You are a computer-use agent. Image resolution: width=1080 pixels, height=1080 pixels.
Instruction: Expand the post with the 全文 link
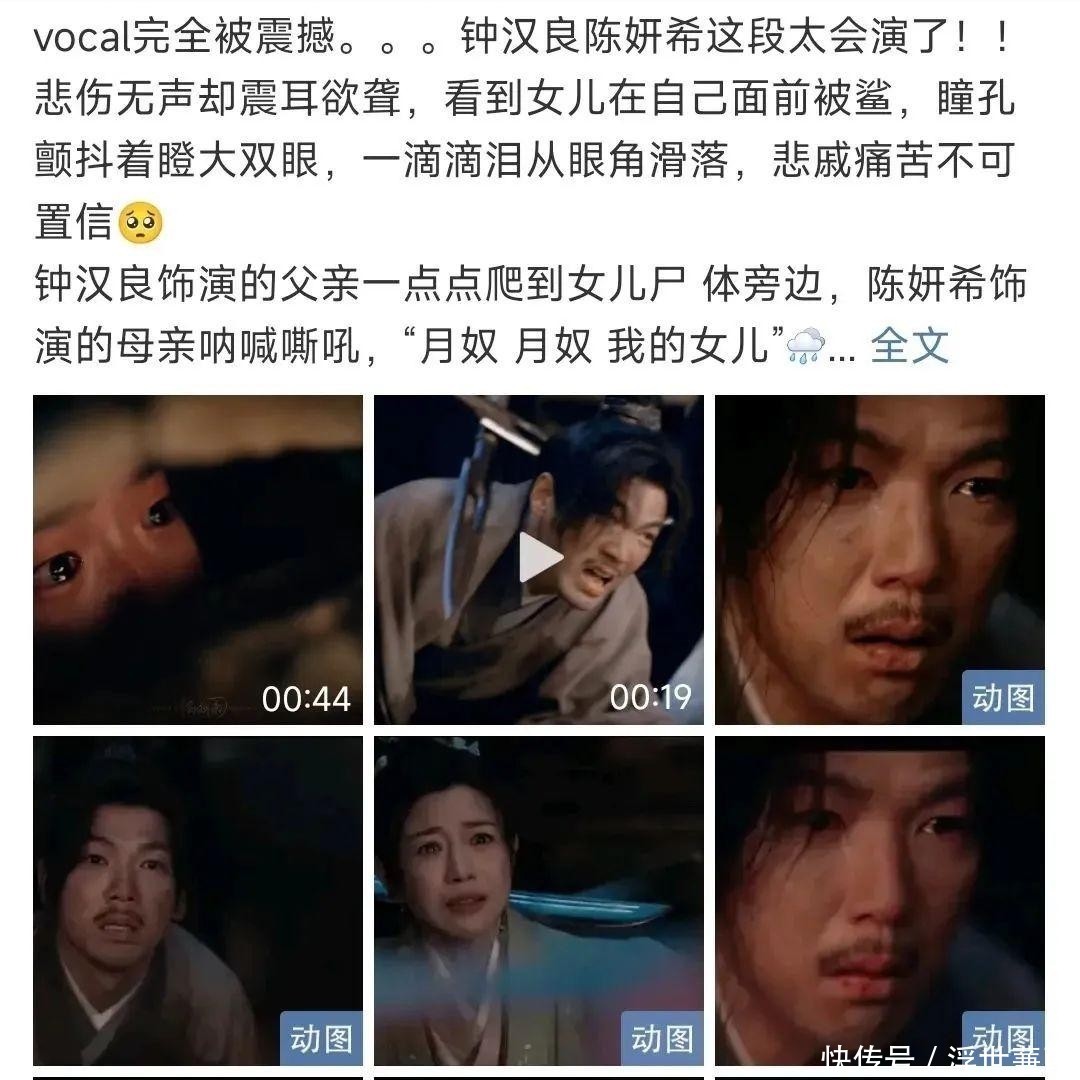(x=909, y=346)
